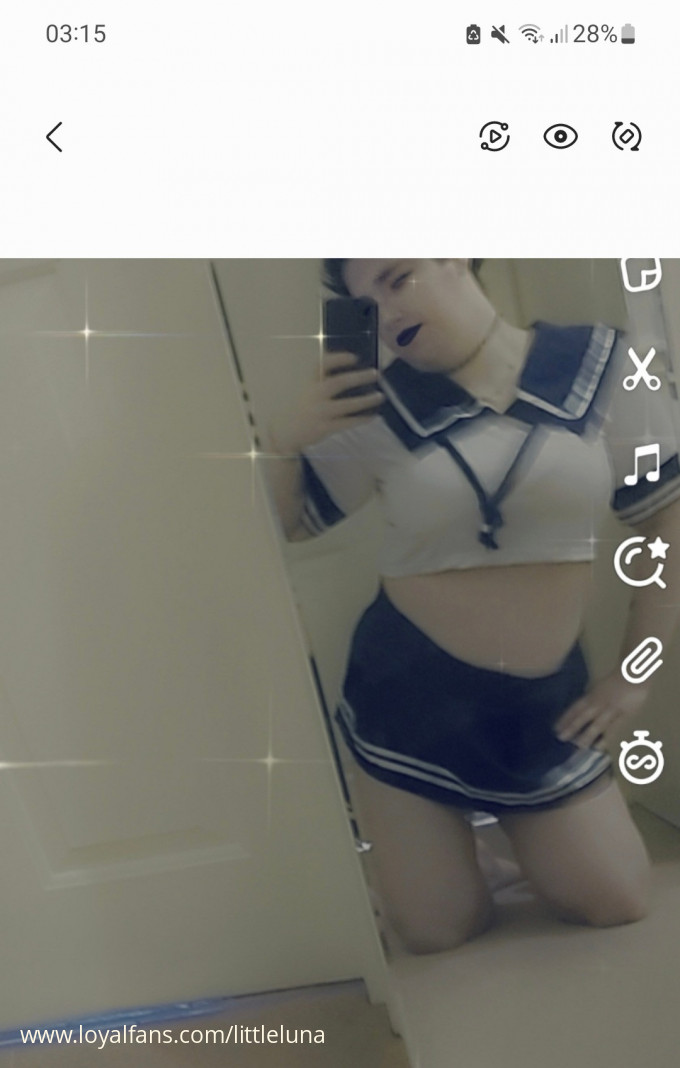Go back using the top-left arrow
The width and height of the screenshot is (680, 1068).
click(55, 137)
